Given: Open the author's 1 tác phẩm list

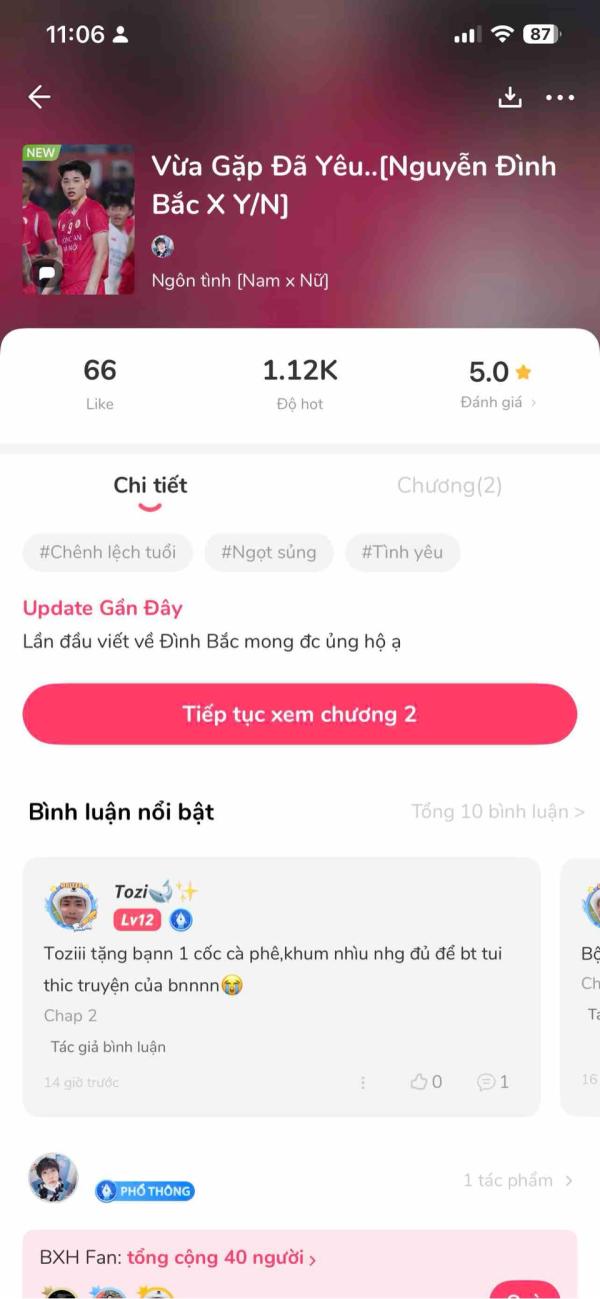Looking at the screenshot, I should coord(517,1180).
